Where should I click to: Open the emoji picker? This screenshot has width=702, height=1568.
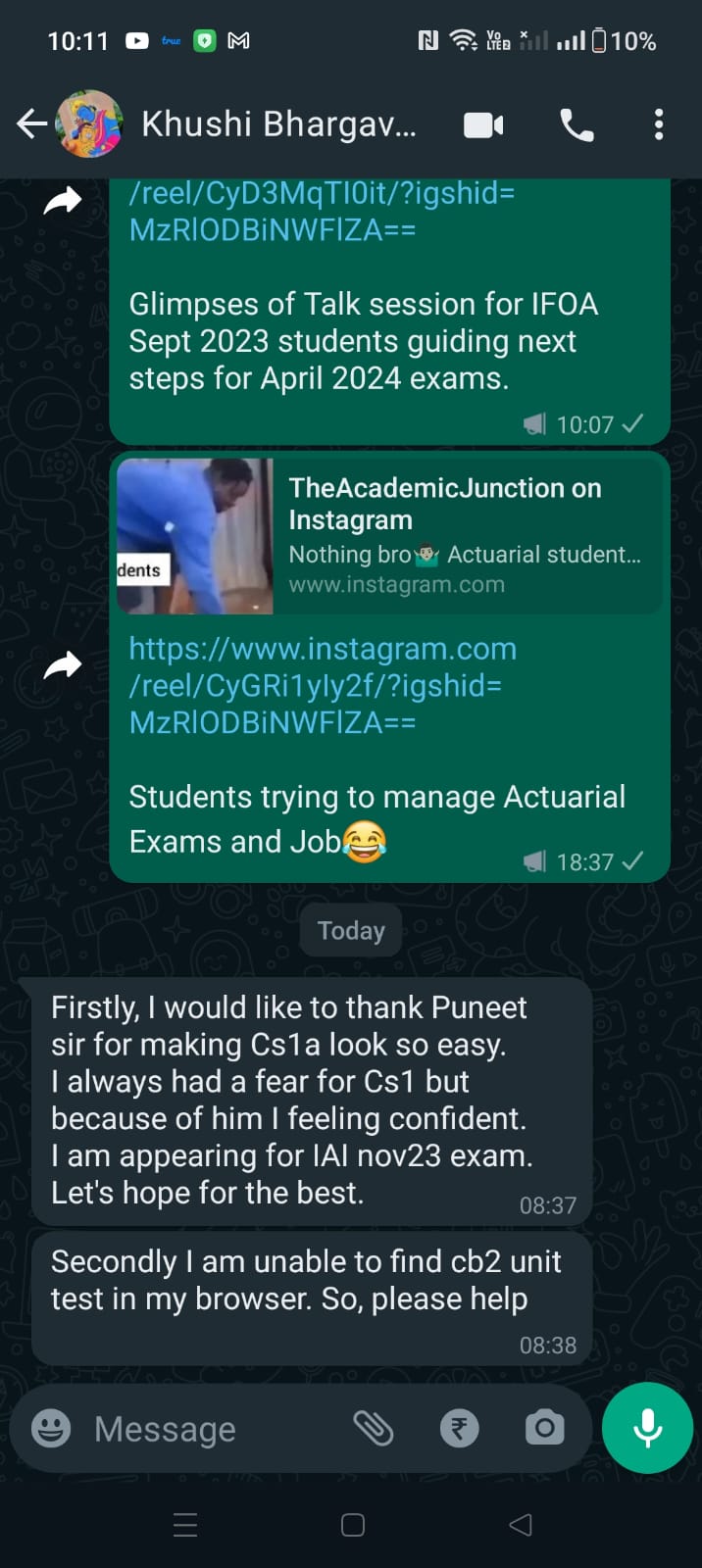point(51,1428)
